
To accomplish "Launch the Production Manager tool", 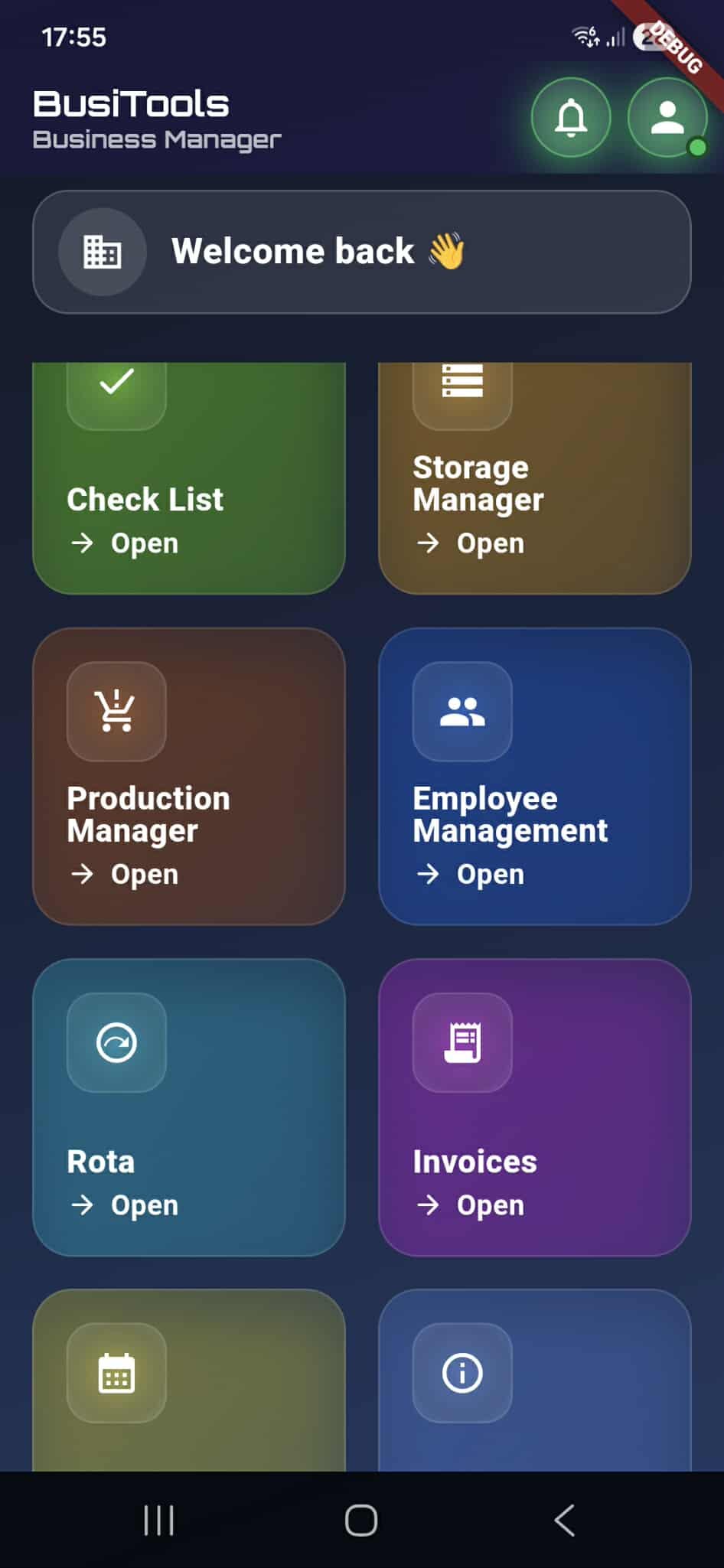I will [x=188, y=776].
